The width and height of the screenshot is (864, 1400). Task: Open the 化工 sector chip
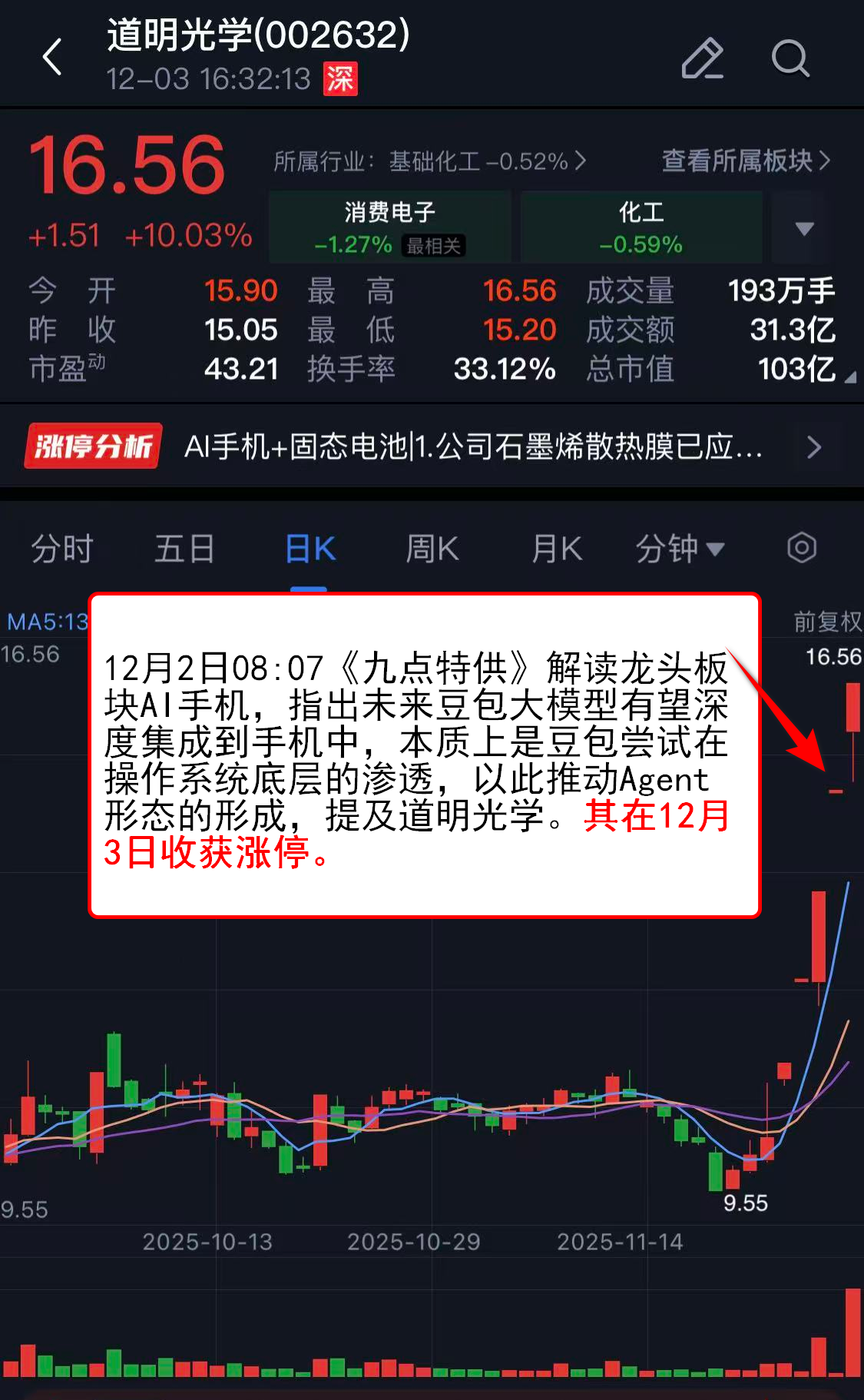pos(641,227)
